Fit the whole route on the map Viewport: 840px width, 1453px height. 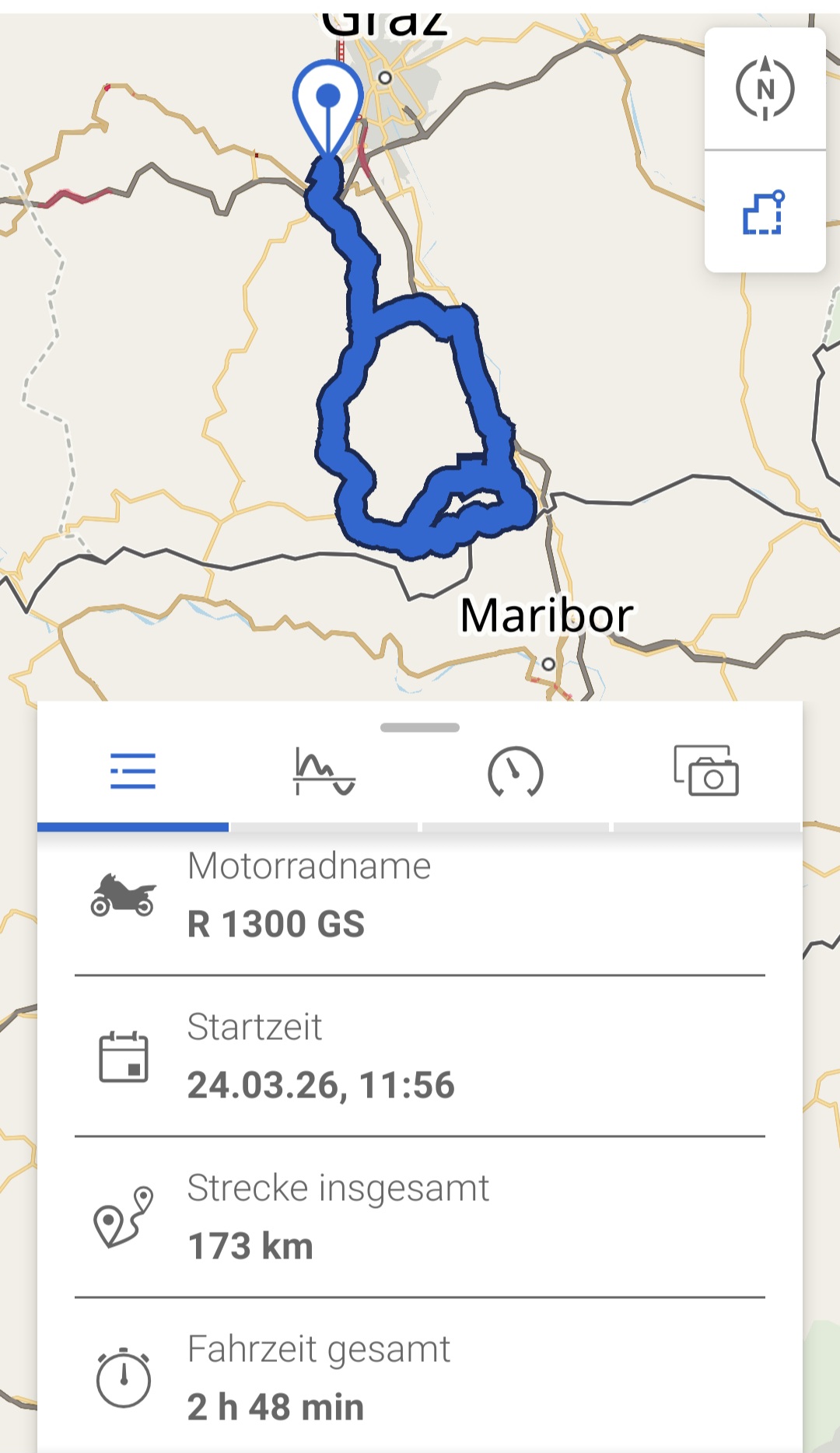(765, 212)
